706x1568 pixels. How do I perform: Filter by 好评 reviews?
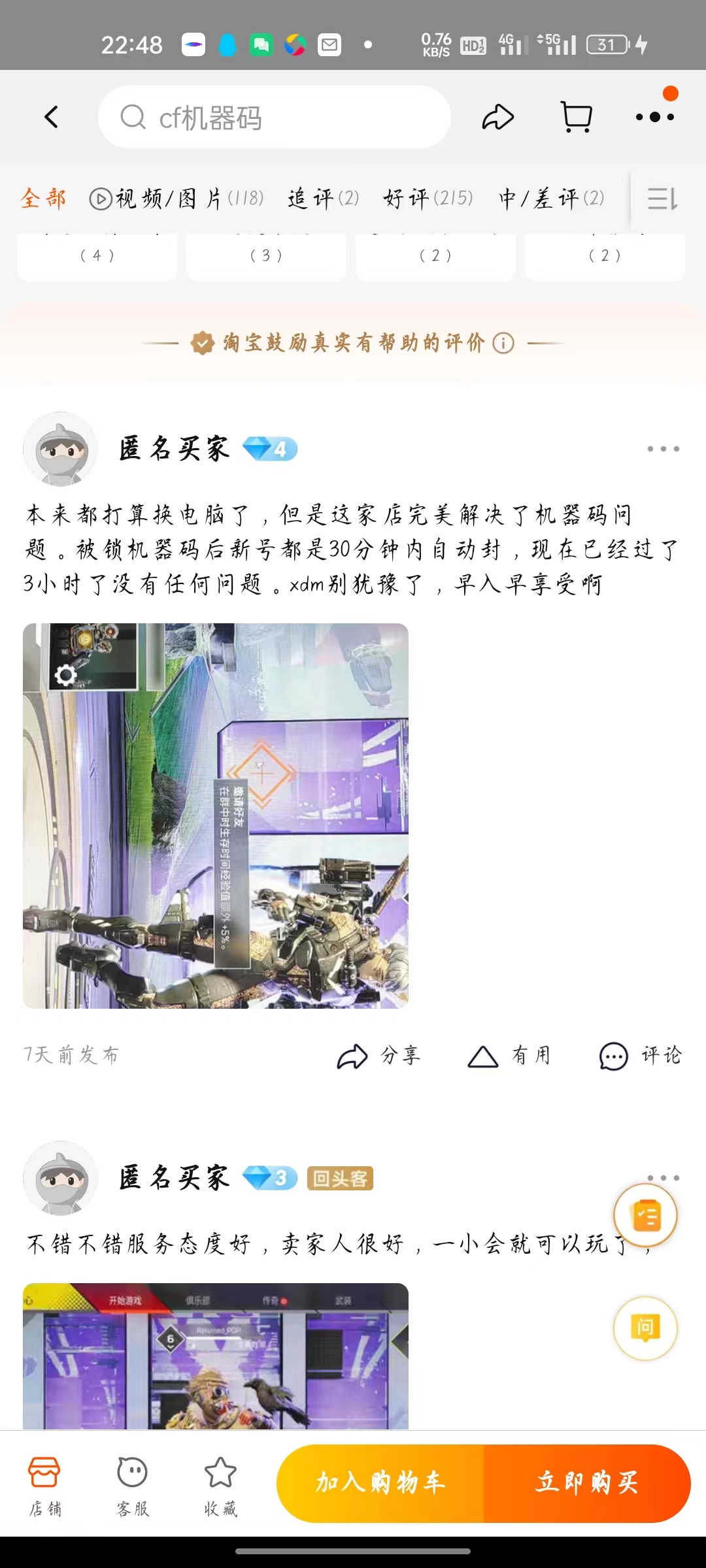(428, 198)
